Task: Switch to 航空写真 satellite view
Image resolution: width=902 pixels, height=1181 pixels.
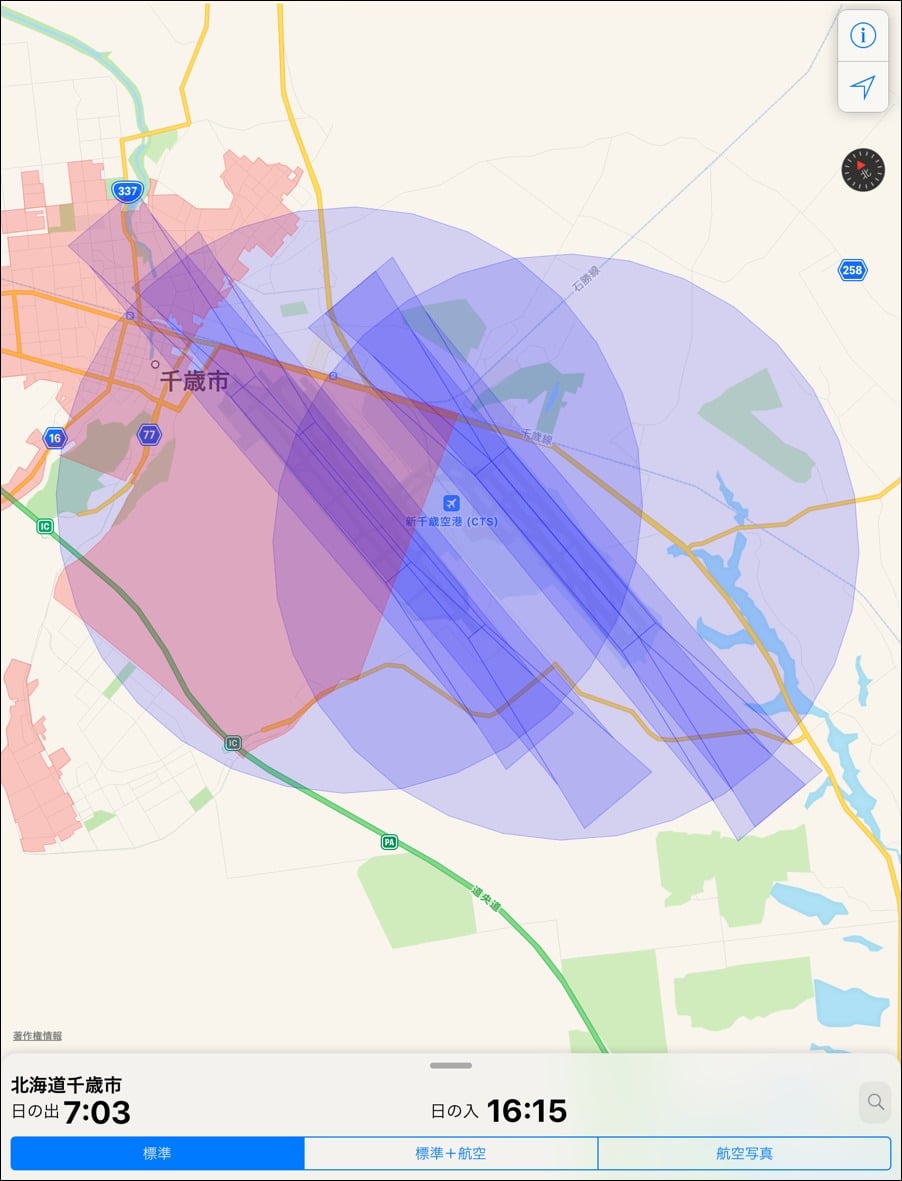Action: [744, 1153]
